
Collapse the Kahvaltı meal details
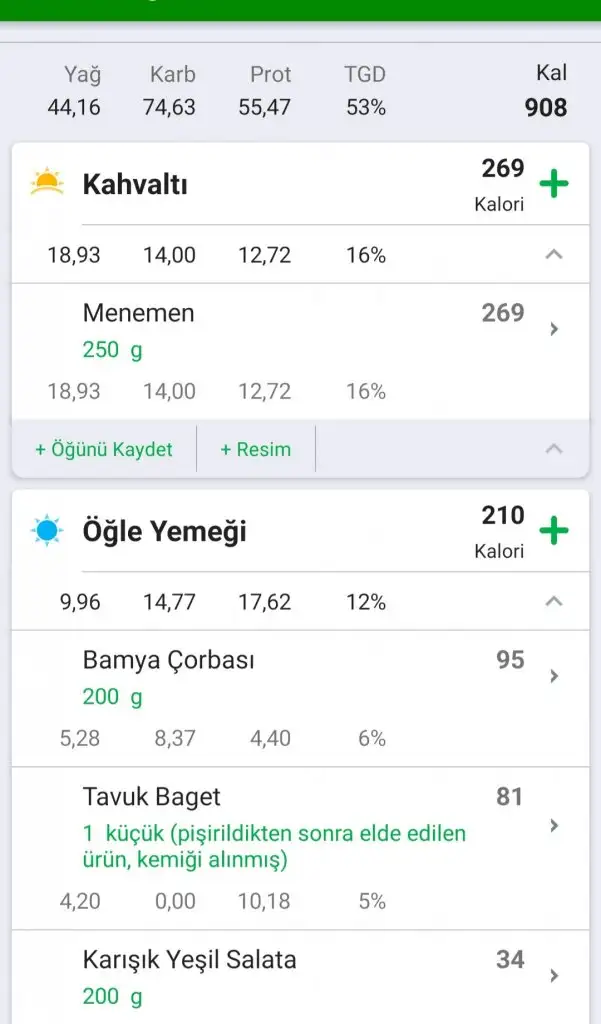pyautogui.click(x=553, y=255)
